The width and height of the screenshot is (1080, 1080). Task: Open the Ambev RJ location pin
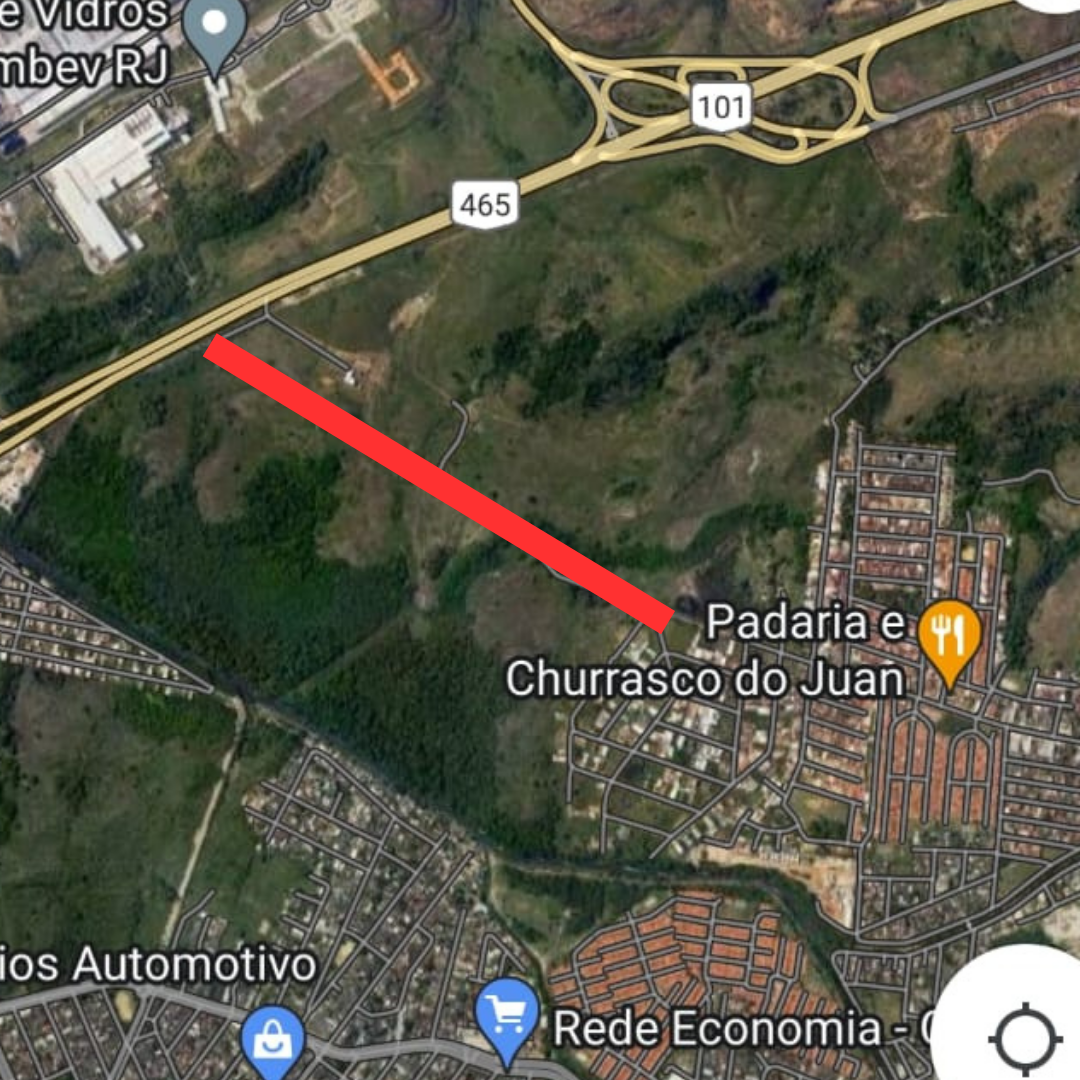(x=217, y=32)
